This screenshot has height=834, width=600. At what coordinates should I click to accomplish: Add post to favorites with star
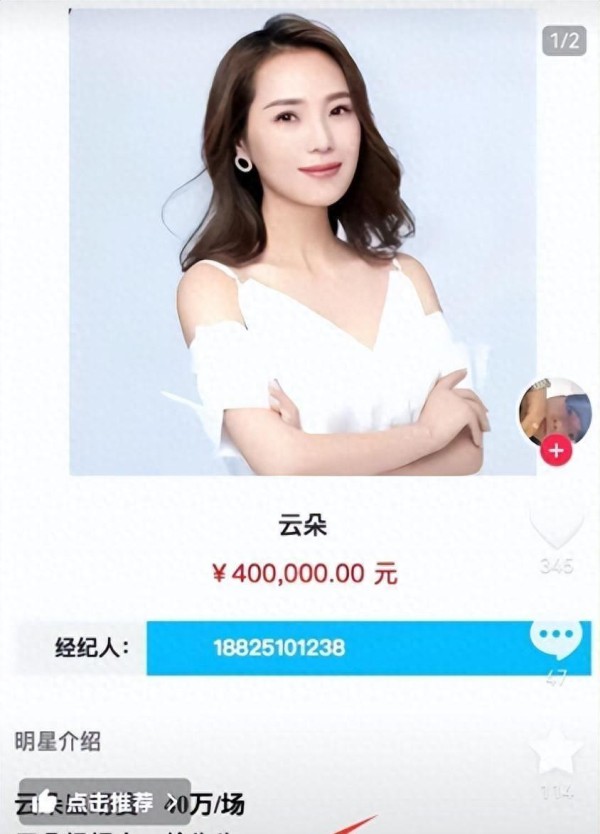click(556, 752)
